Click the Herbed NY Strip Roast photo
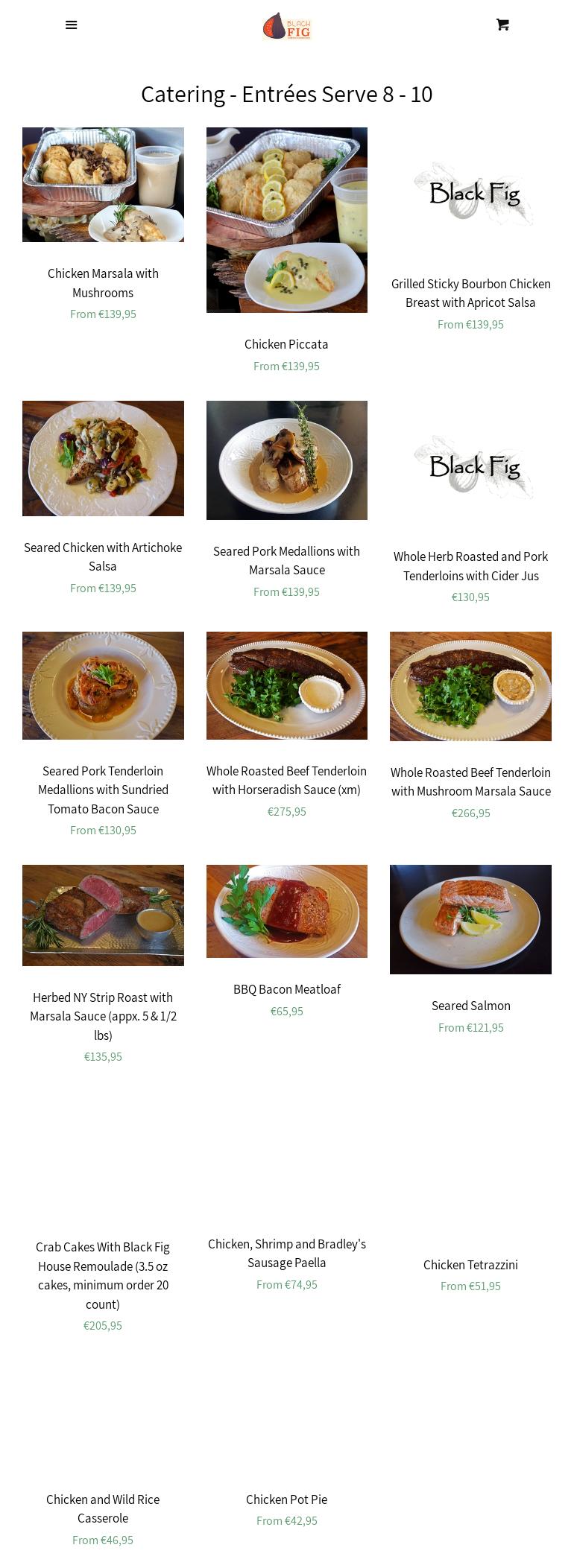The image size is (574, 1568). point(103,915)
